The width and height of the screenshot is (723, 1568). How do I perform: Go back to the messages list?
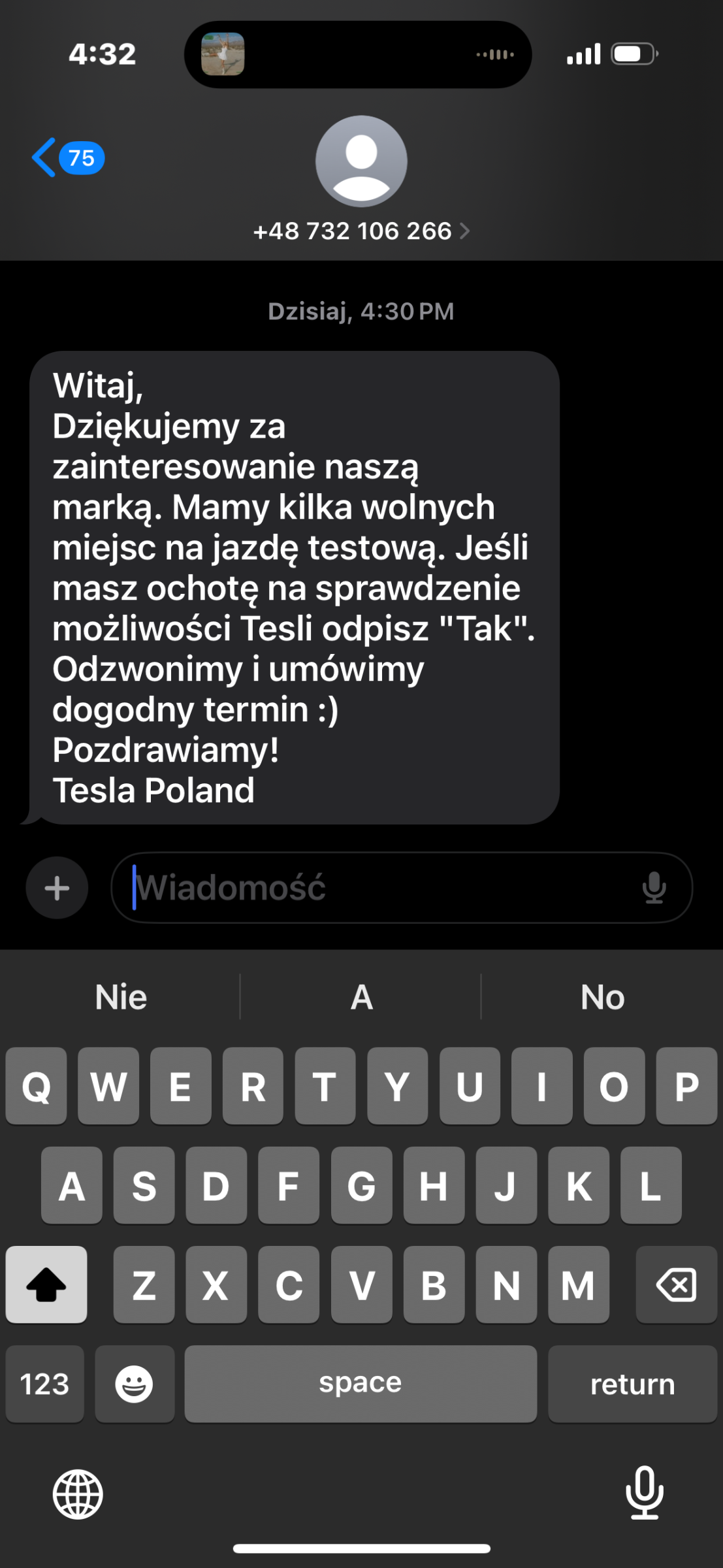68,157
